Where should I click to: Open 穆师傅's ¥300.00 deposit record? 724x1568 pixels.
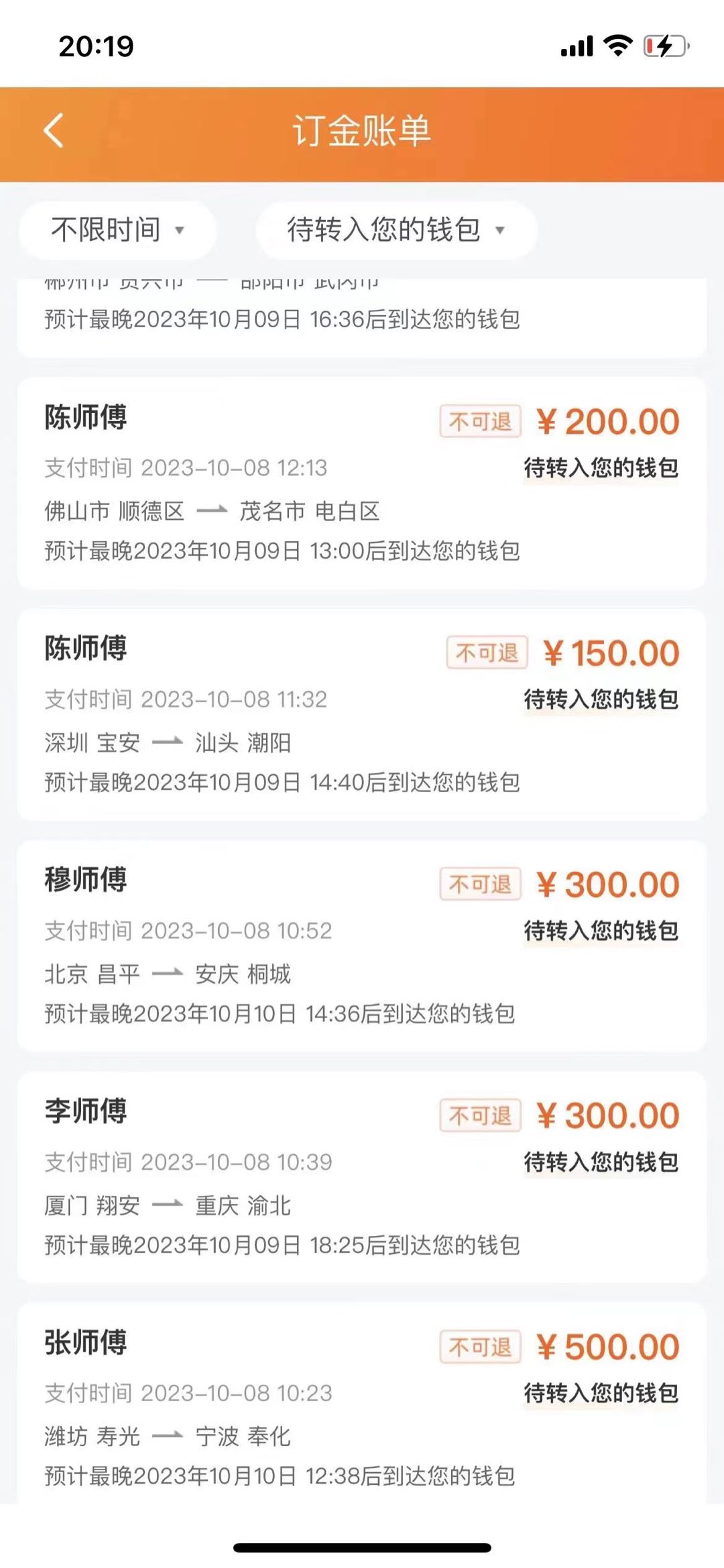(x=362, y=946)
